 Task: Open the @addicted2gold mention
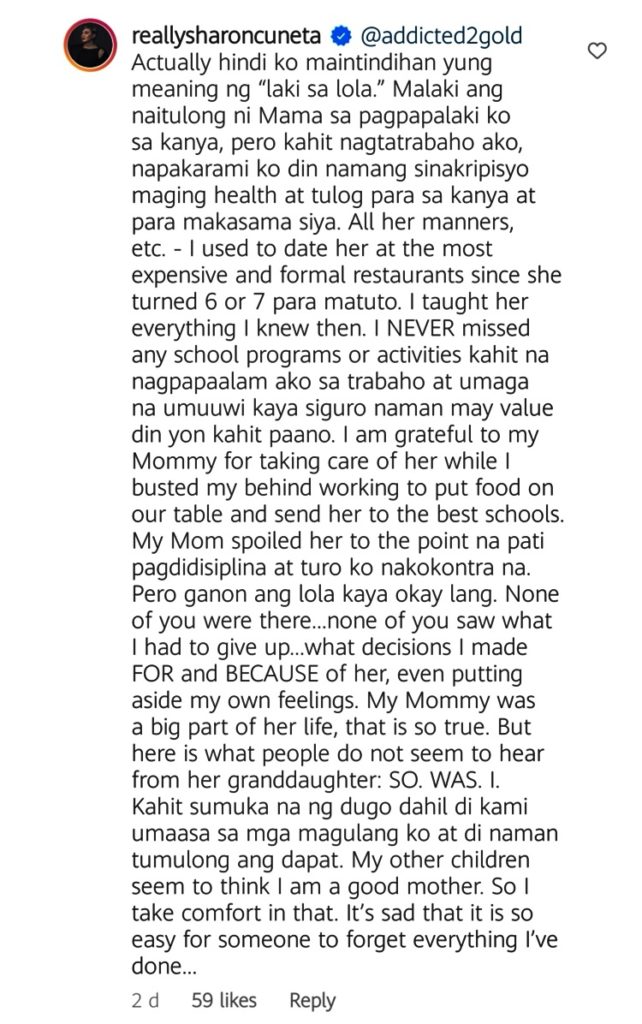438,37
